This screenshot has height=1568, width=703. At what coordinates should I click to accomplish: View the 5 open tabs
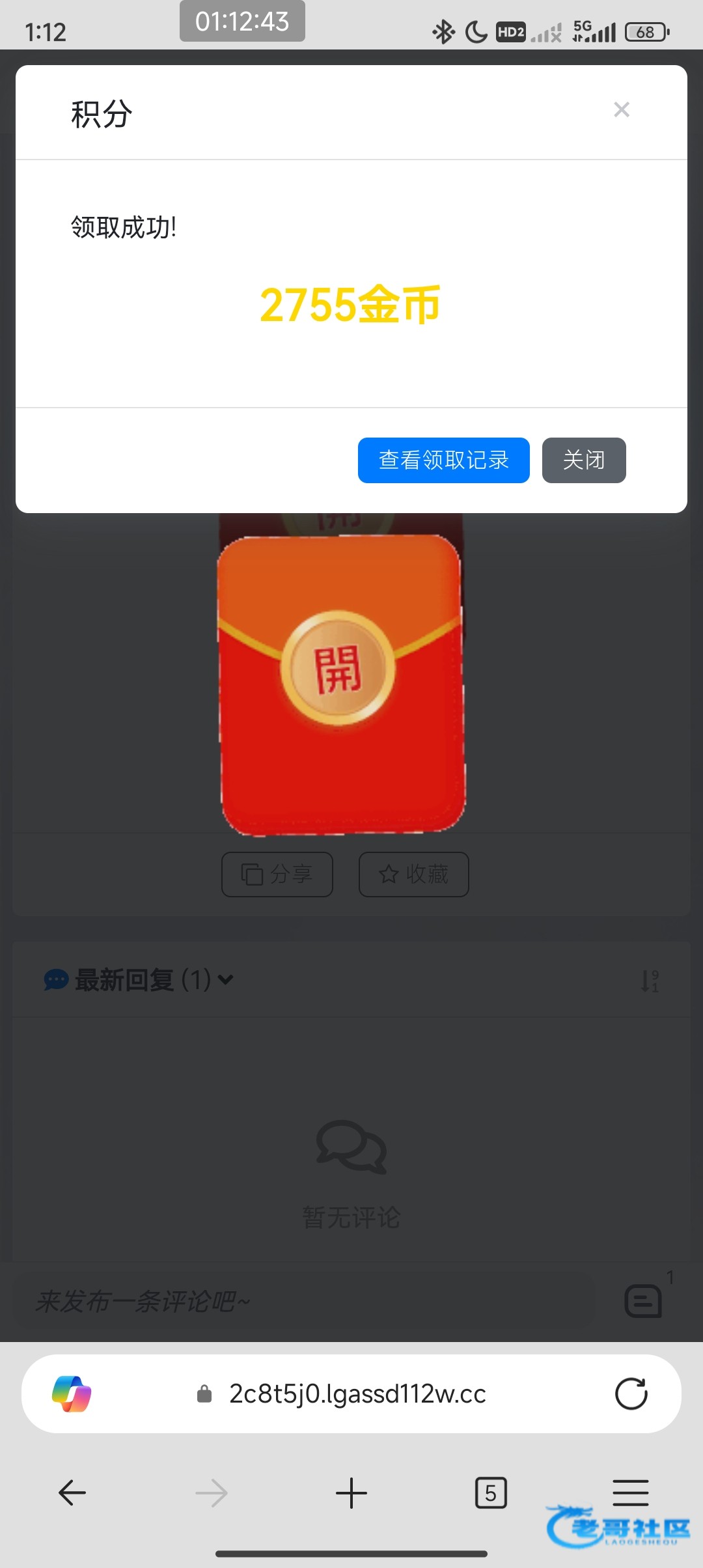(x=491, y=1493)
